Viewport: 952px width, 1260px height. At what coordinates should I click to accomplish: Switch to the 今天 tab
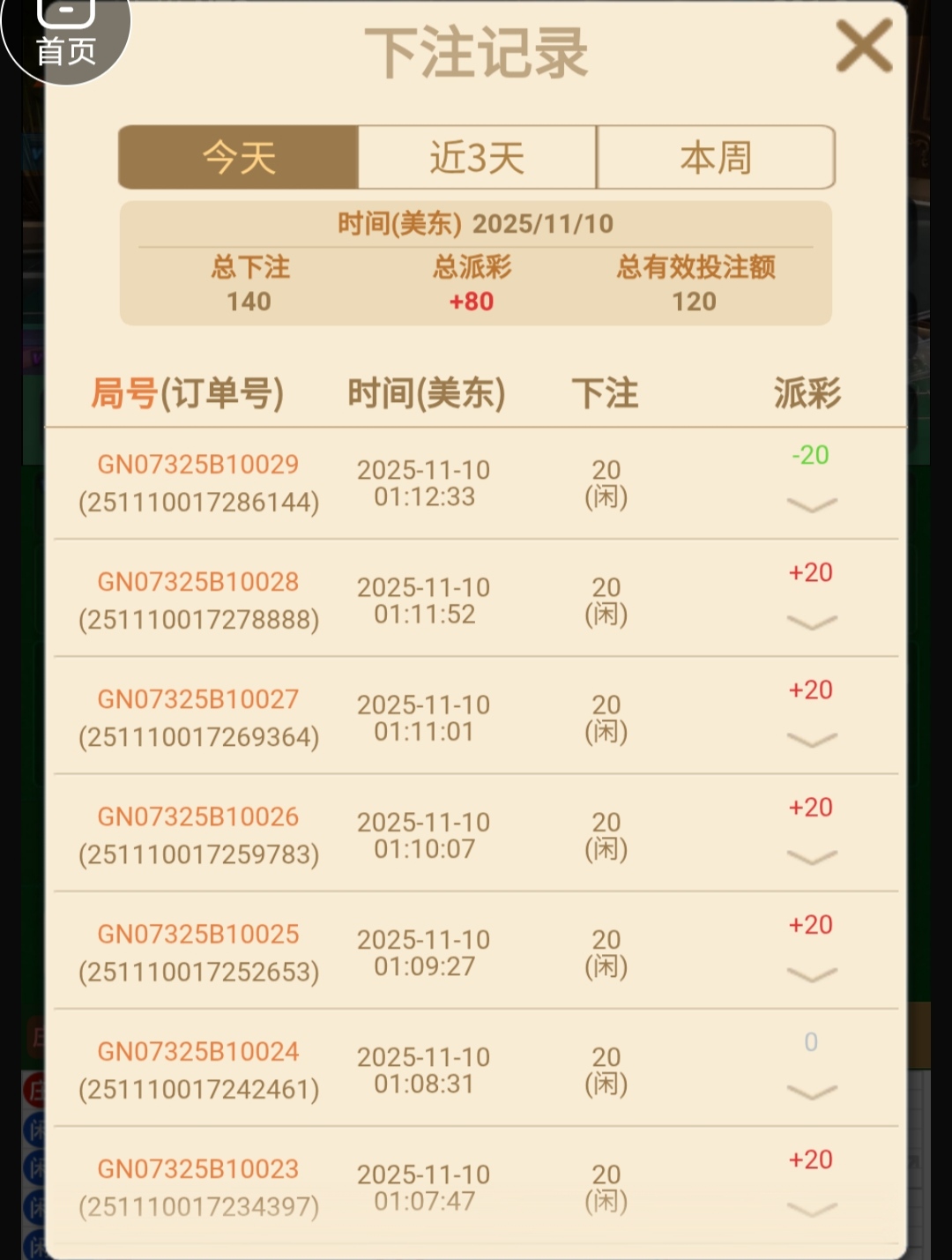click(239, 158)
